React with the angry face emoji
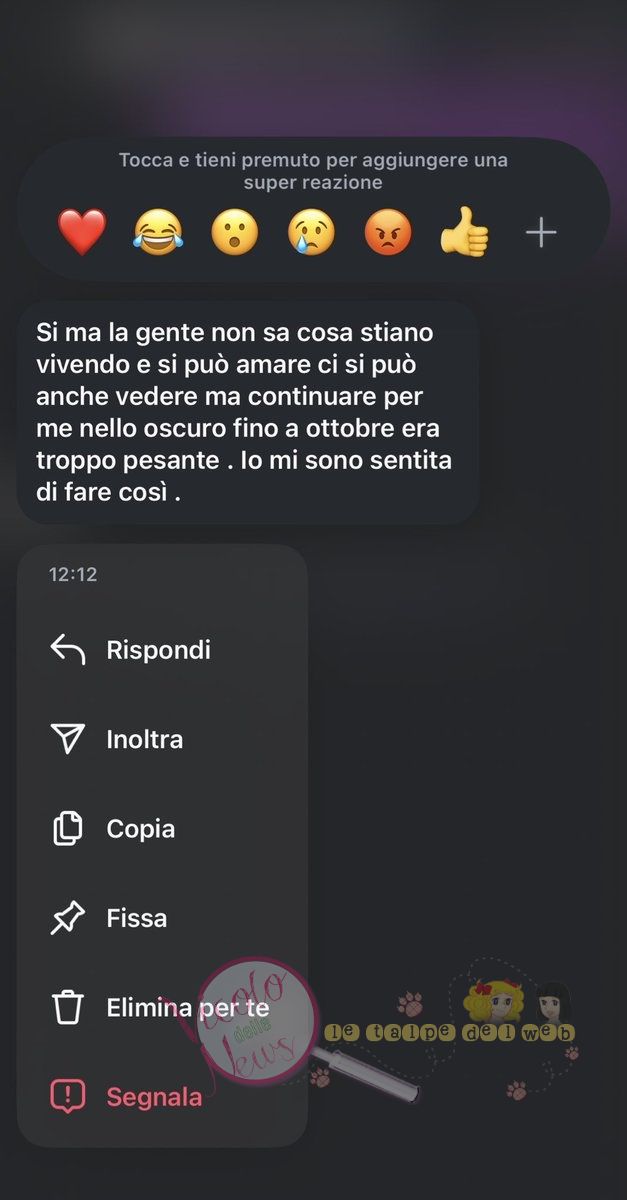This screenshot has width=627, height=1200. (388, 233)
